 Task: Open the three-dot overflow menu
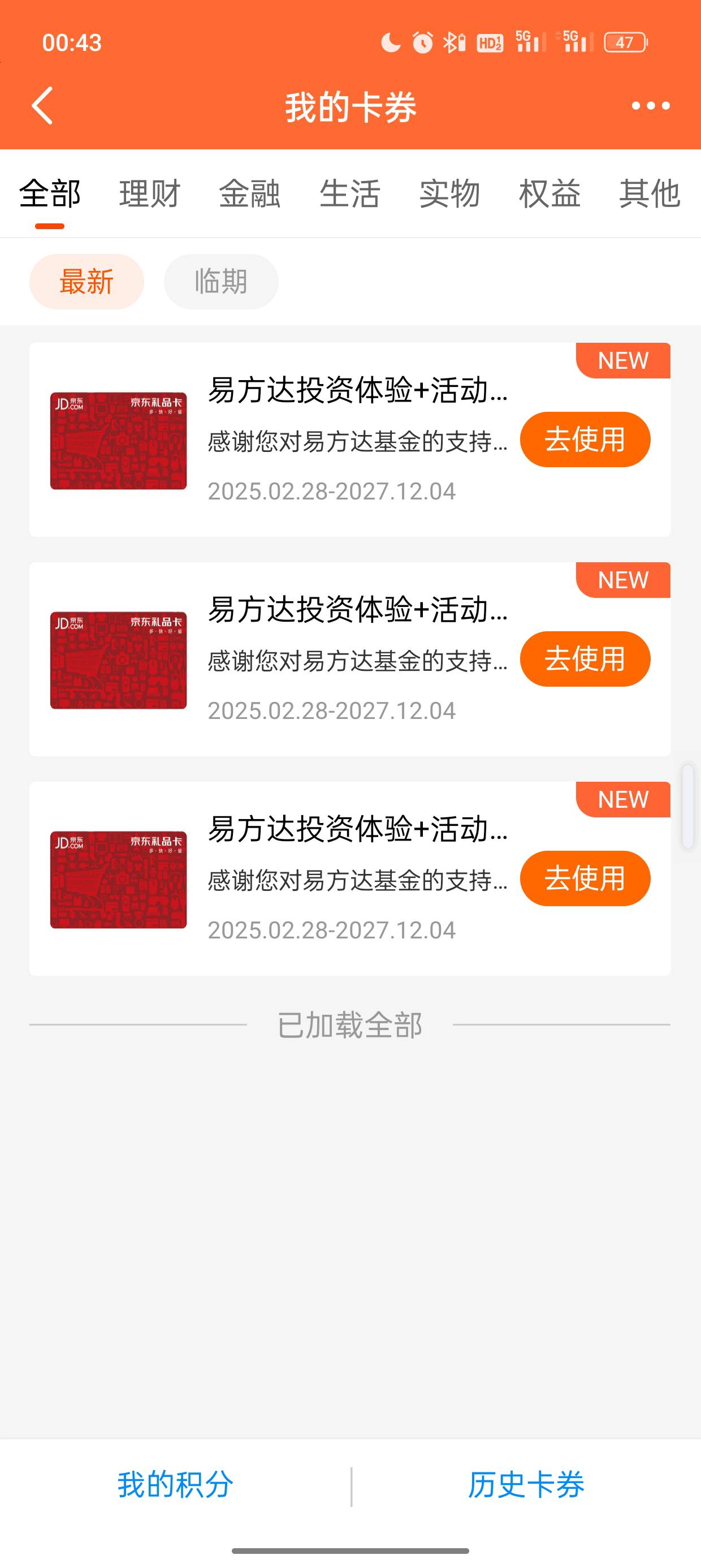651,106
